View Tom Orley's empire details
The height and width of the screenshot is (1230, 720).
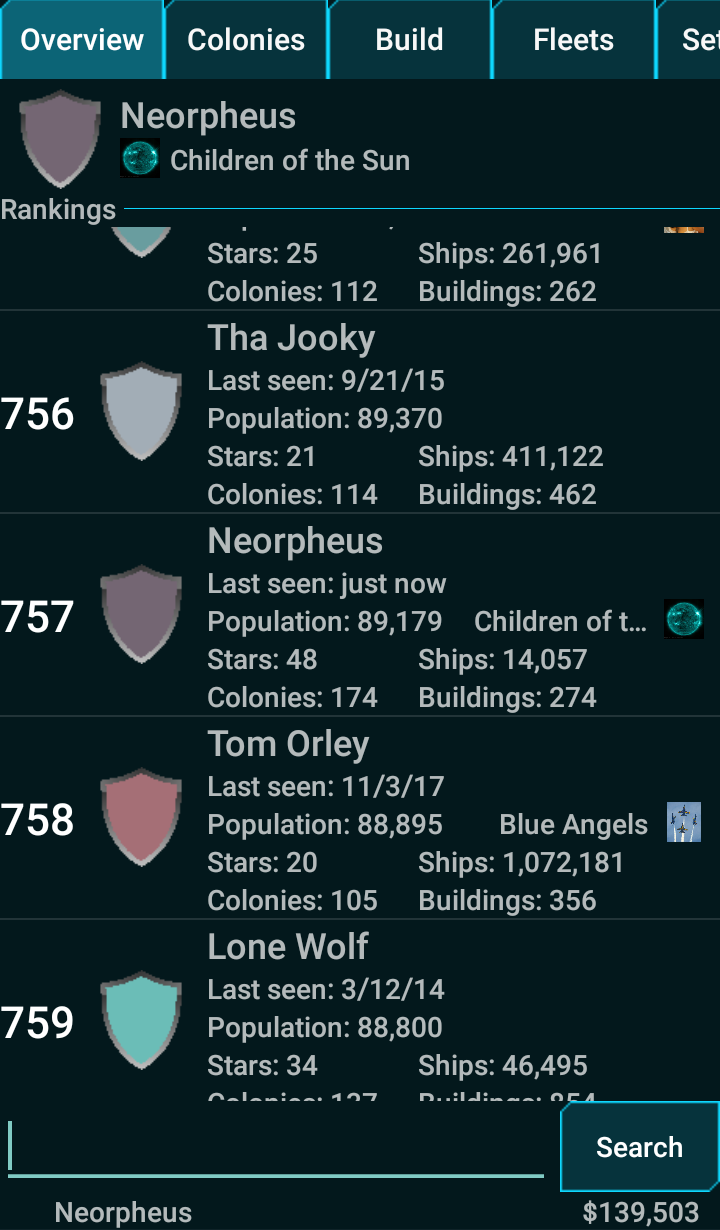360,819
